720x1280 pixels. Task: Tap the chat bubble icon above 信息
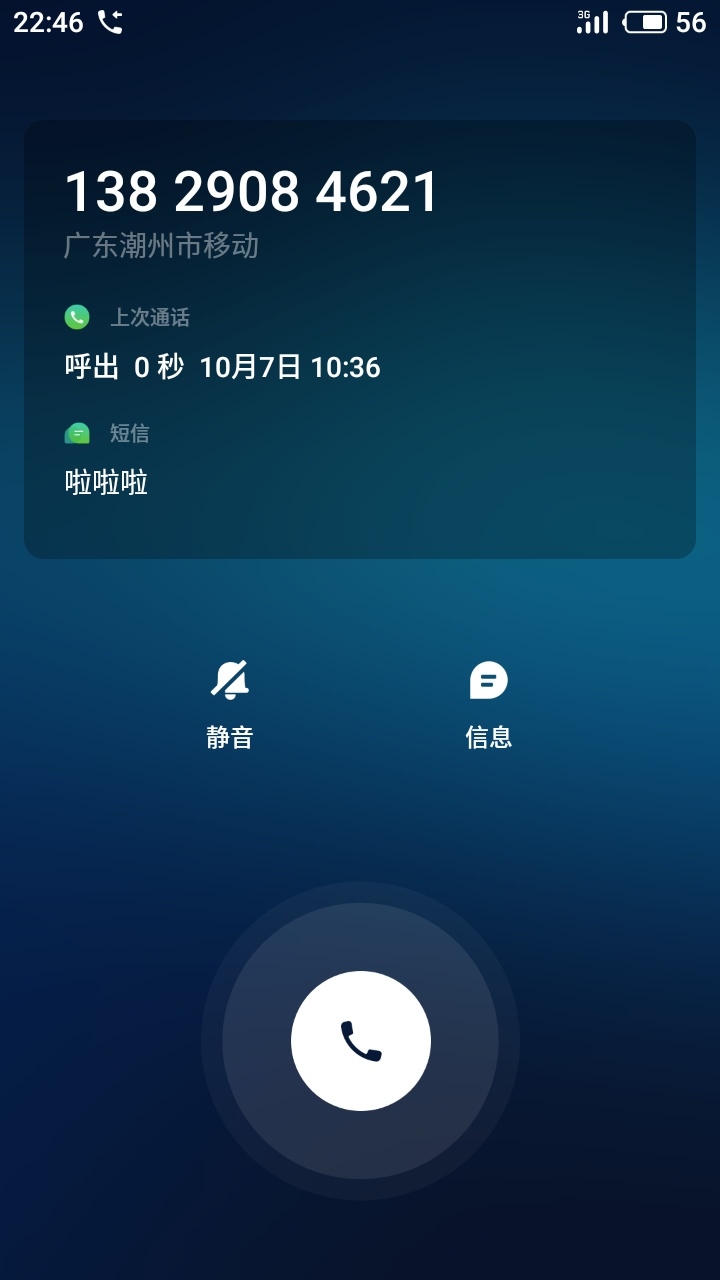click(x=488, y=681)
